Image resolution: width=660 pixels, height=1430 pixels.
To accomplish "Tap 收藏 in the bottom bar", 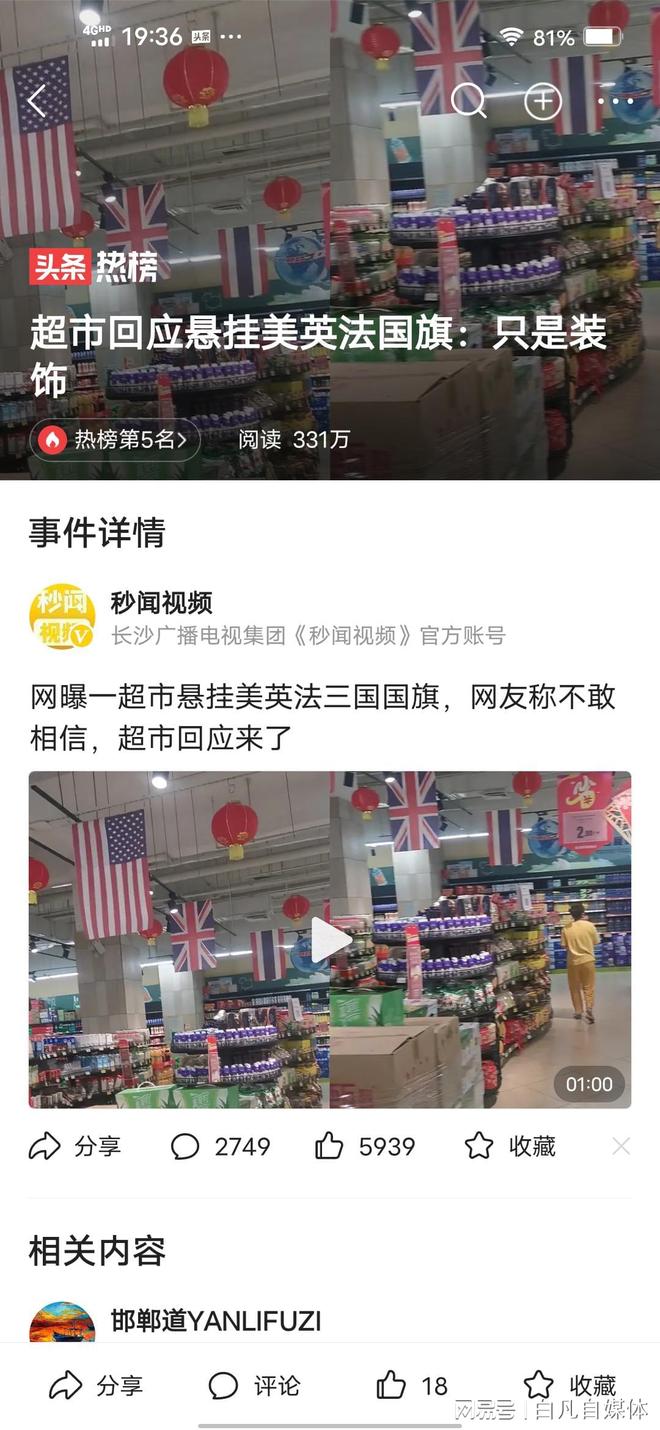I will [x=570, y=1385].
